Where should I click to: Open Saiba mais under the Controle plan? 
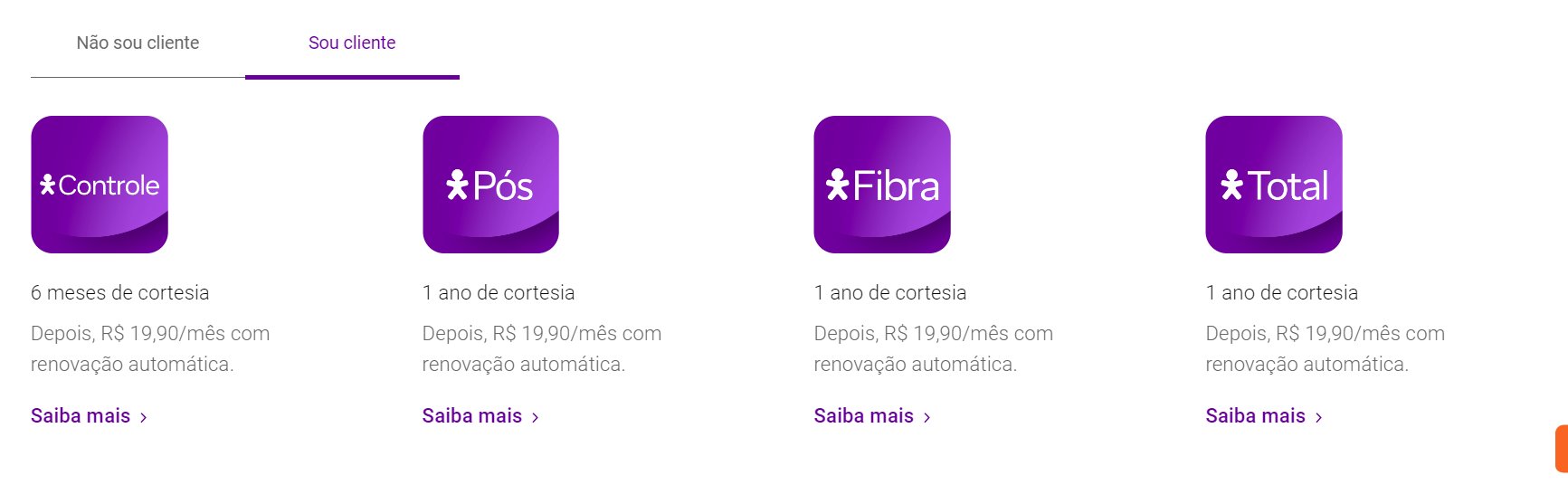89,416
